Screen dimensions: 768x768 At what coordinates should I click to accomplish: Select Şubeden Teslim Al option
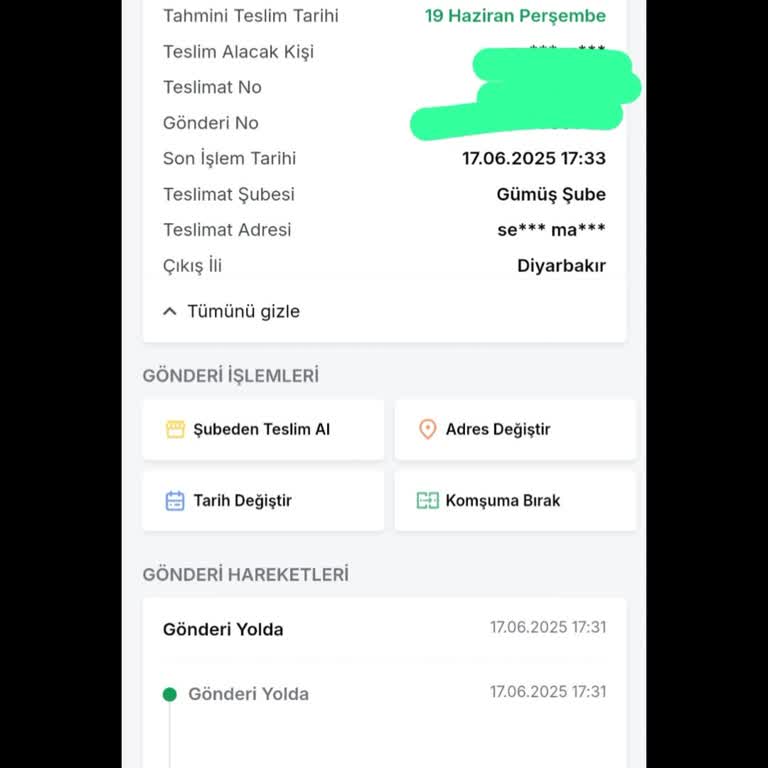click(262, 429)
